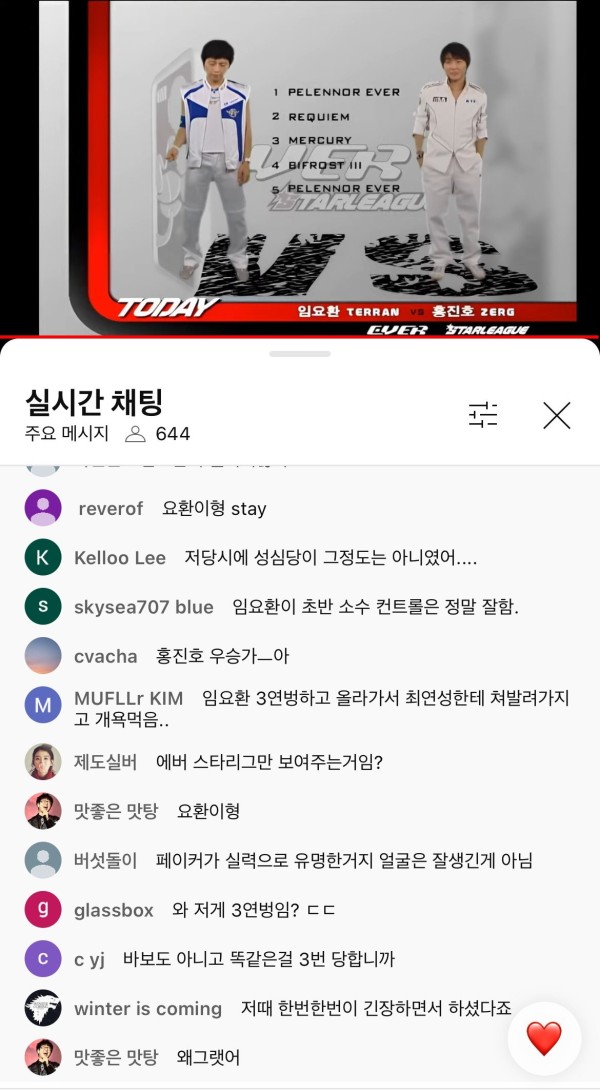Viewport: 600px width, 1091px height.
Task: Open the message by 버섯돌이
Action: coord(300,860)
